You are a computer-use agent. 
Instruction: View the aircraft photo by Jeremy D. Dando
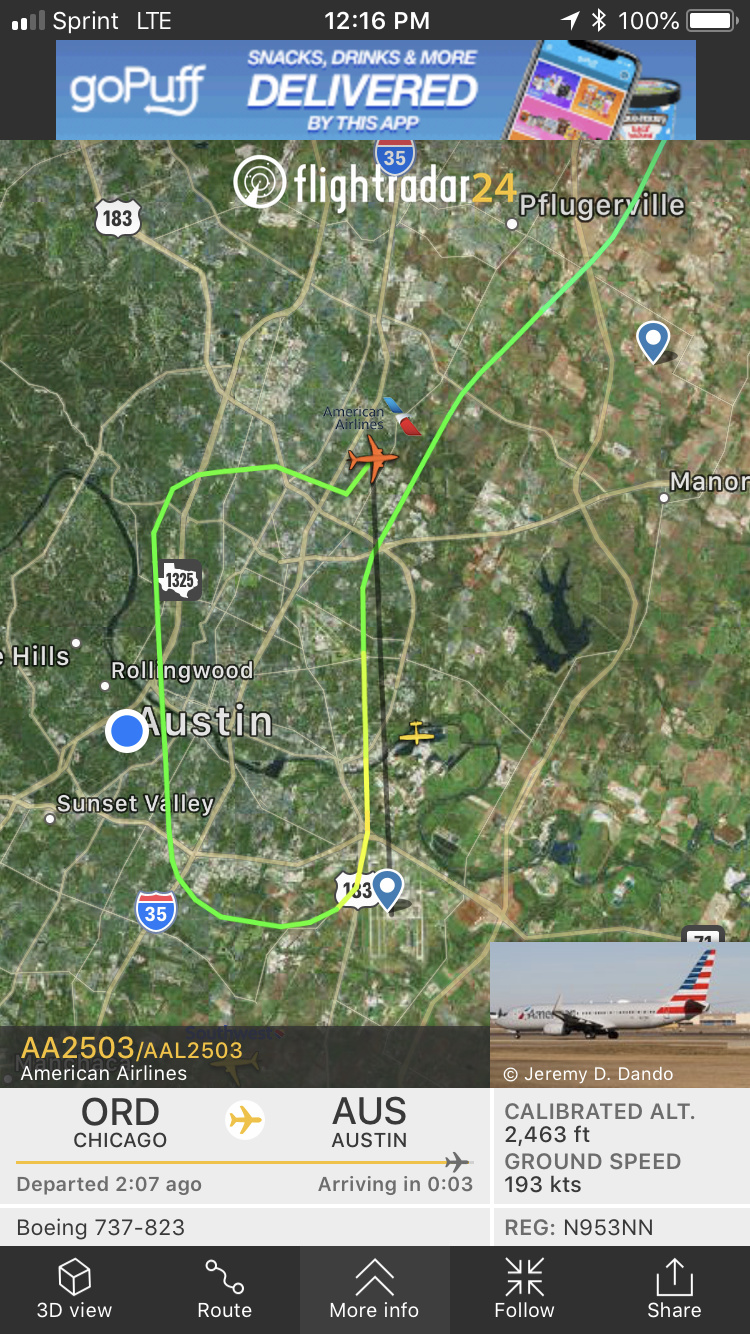[x=620, y=1014]
